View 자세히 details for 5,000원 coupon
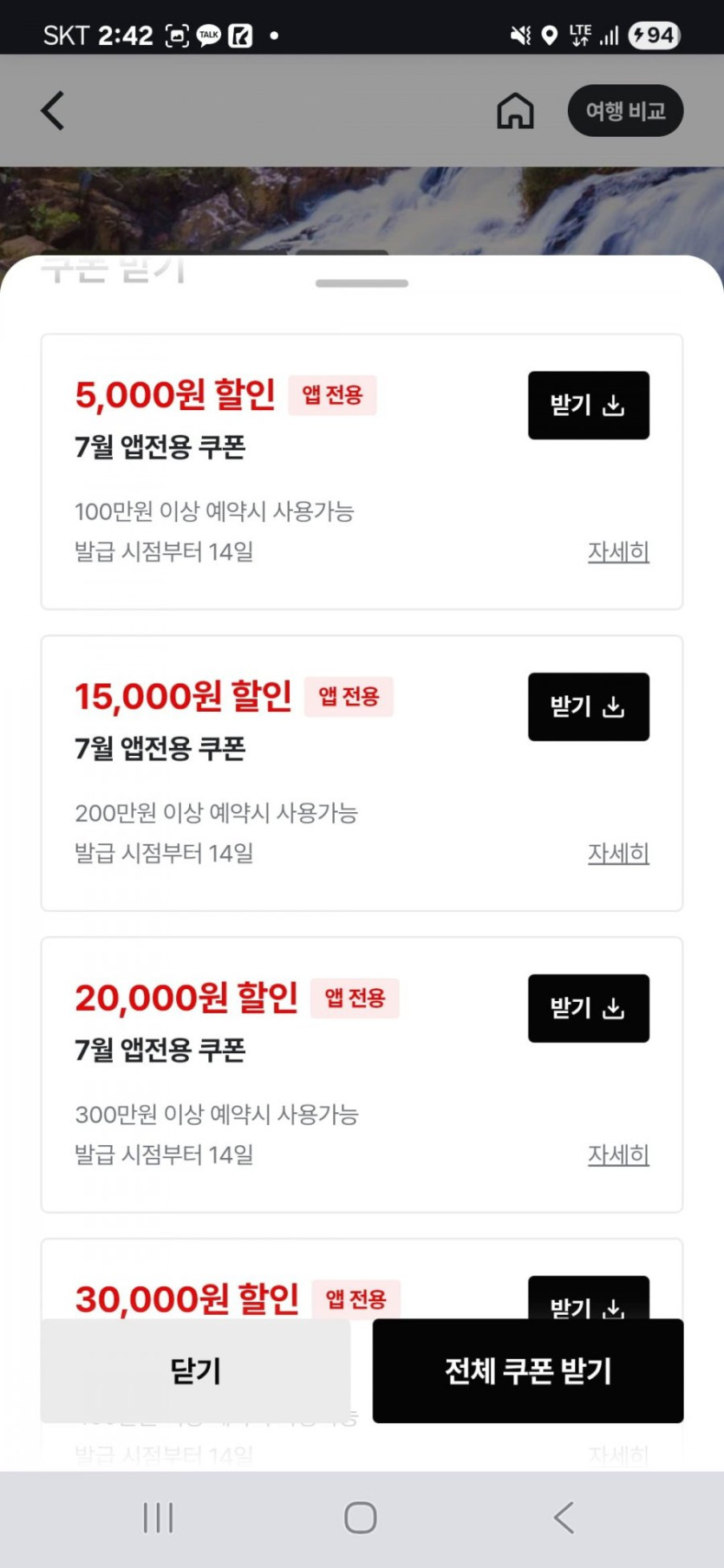The width and height of the screenshot is (724, 1568). coord(617,551)
